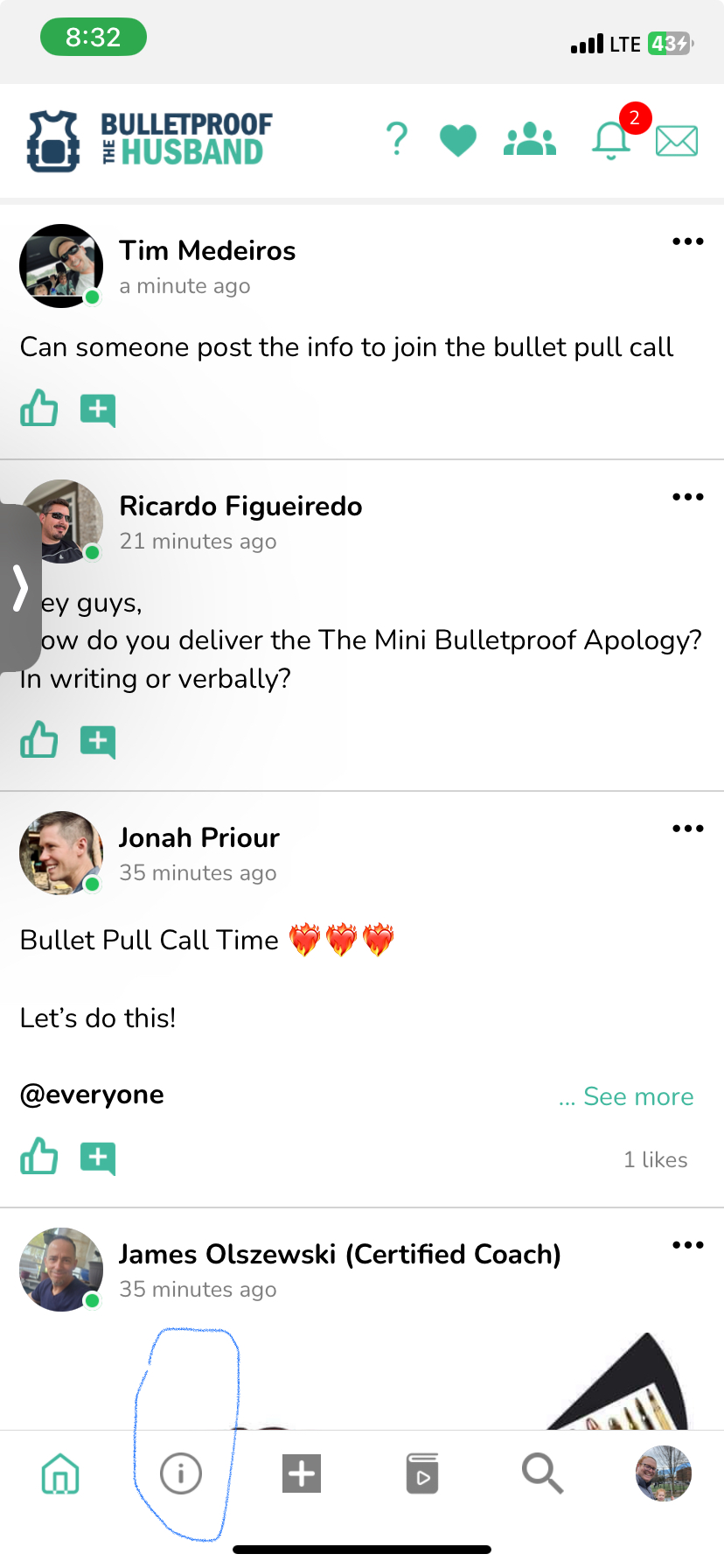This screenshot has width=724, height=1568.
Task: Switch to the info tab
Action: coord(181,1473)
